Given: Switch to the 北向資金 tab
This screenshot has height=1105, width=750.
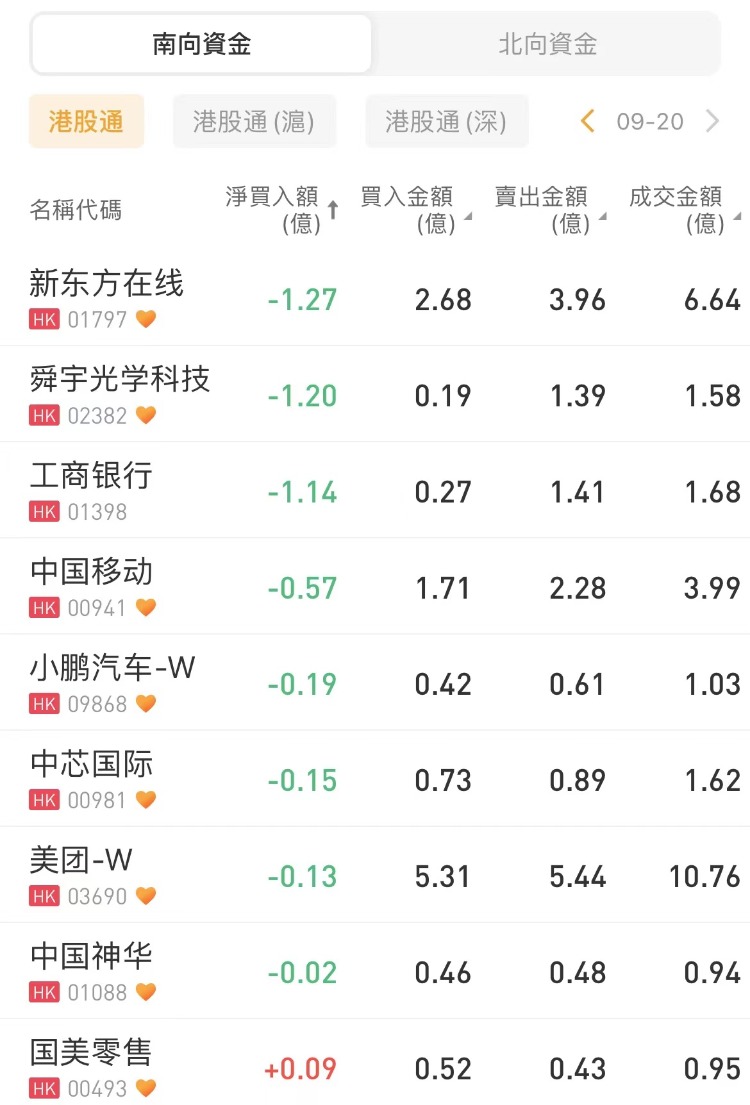Looking at the screenshot, I should point(547,44).
